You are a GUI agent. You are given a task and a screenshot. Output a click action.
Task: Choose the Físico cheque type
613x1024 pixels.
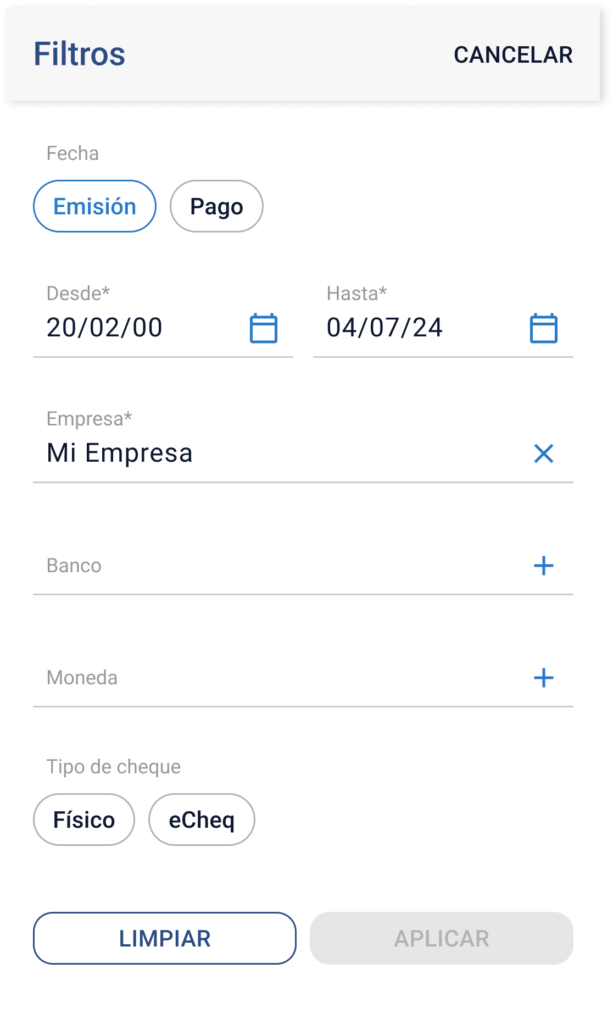84,821
